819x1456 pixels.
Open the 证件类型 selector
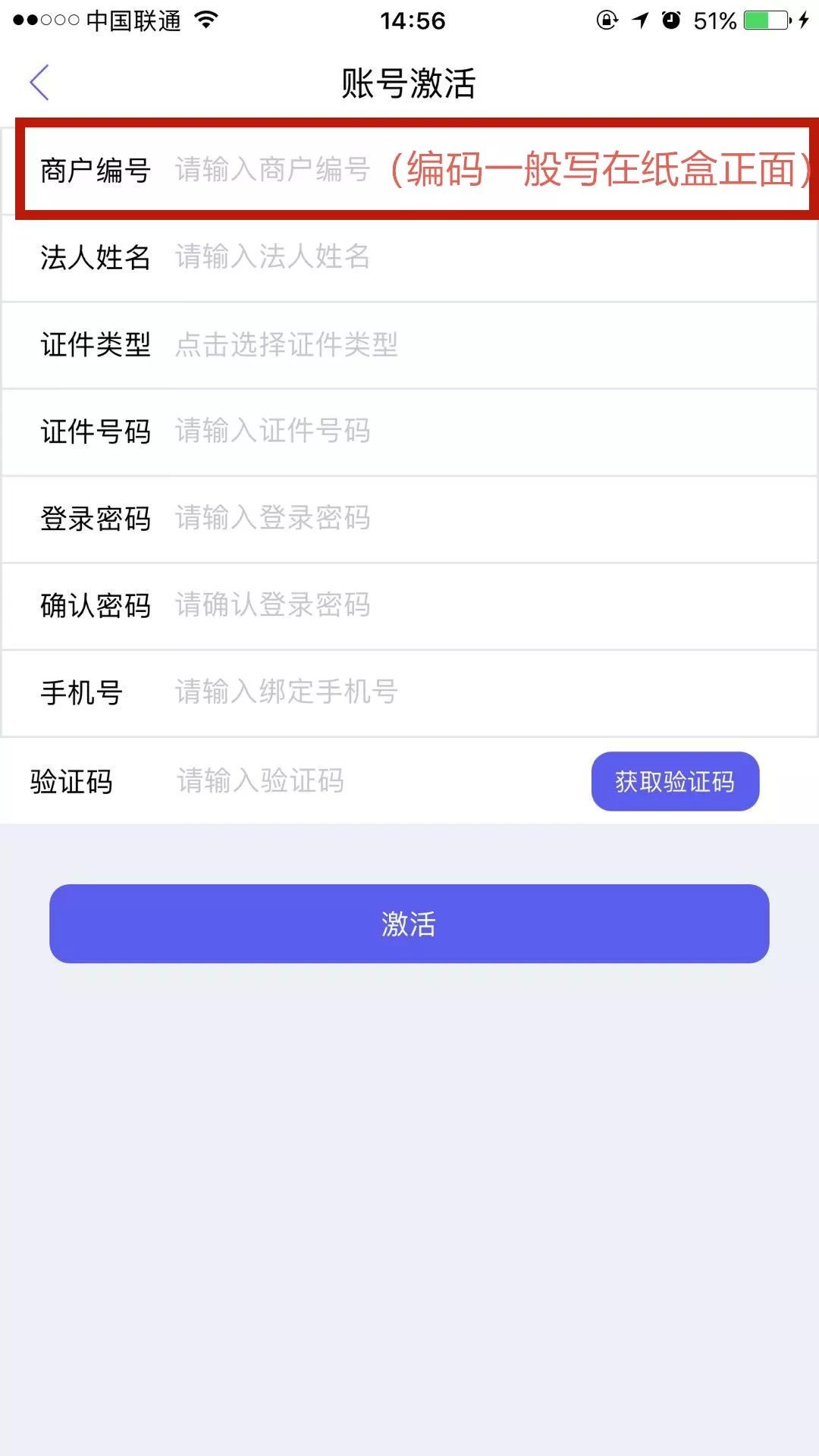[x=455, y=344]
